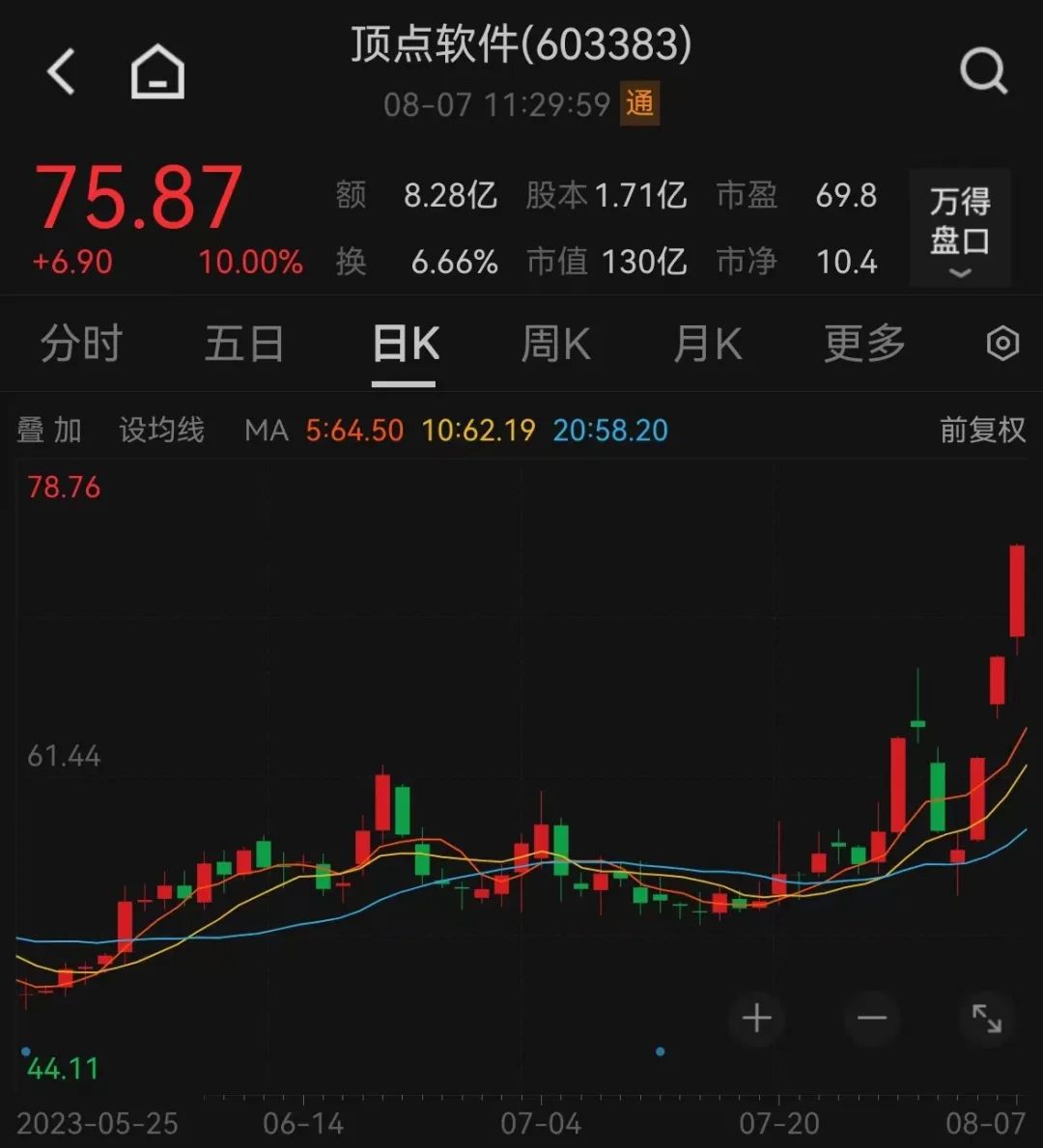Screen dimensions: 1043x1148
Task: Go back to the previous screen
Action: click(62, 72)
